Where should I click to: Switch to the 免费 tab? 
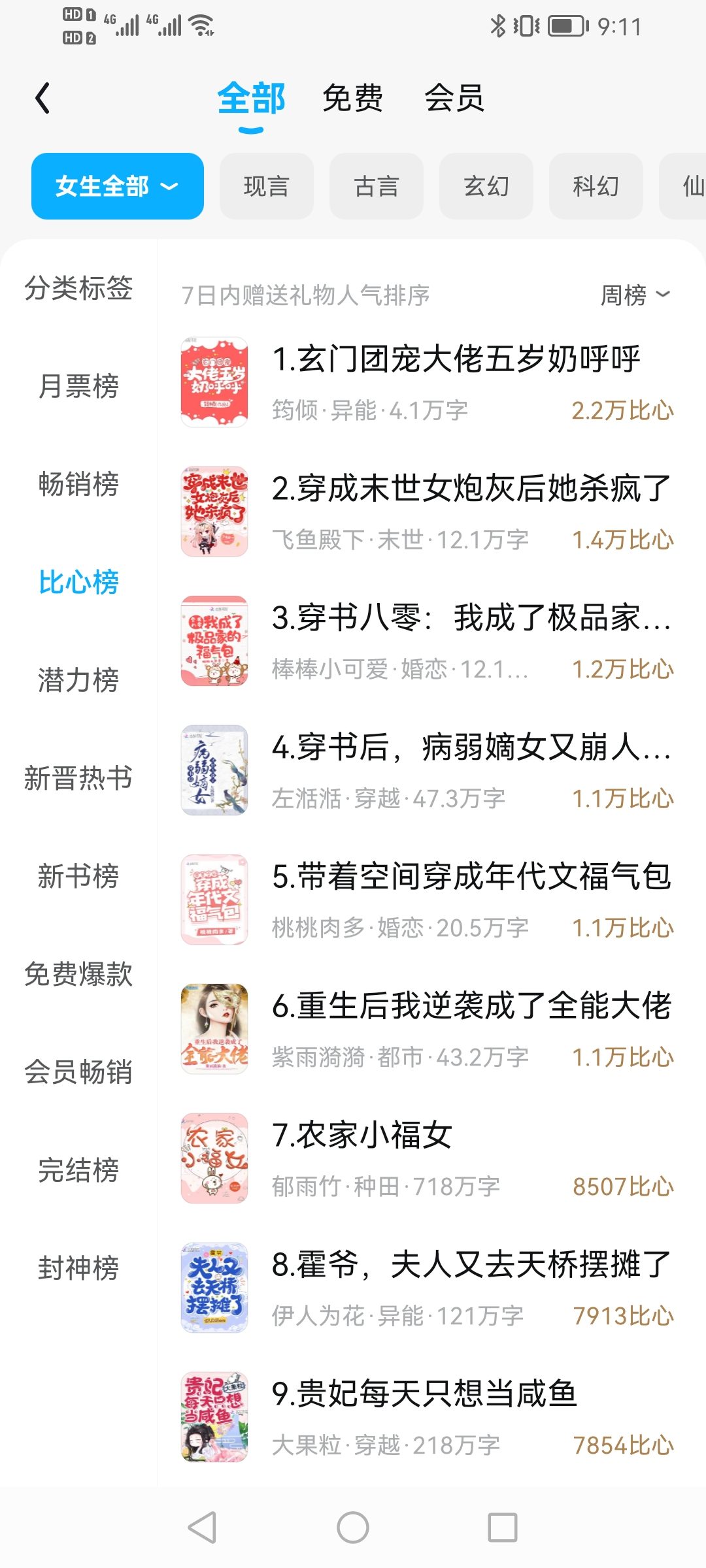coord(352,99)
